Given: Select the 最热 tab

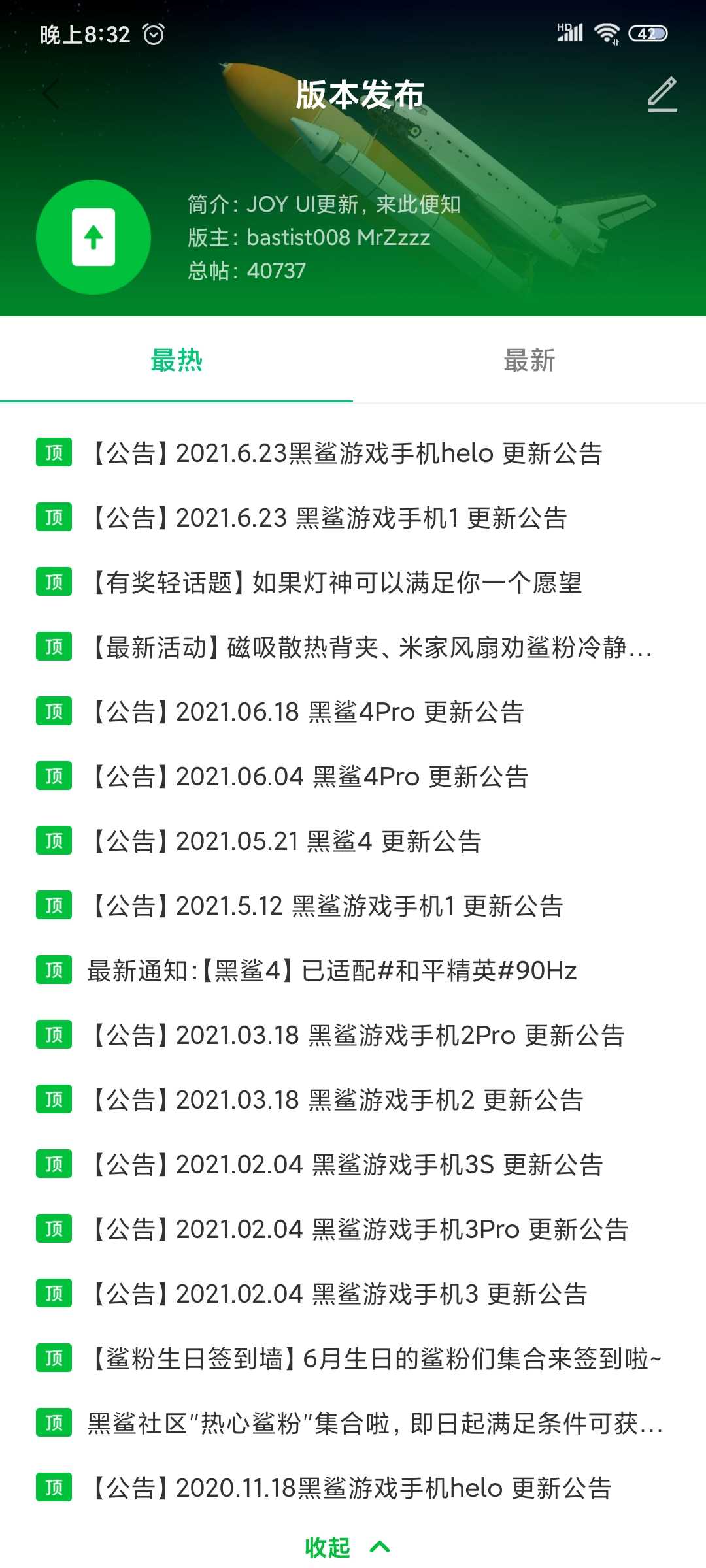Looking at the screenshot, I should [x=176, y=361].
